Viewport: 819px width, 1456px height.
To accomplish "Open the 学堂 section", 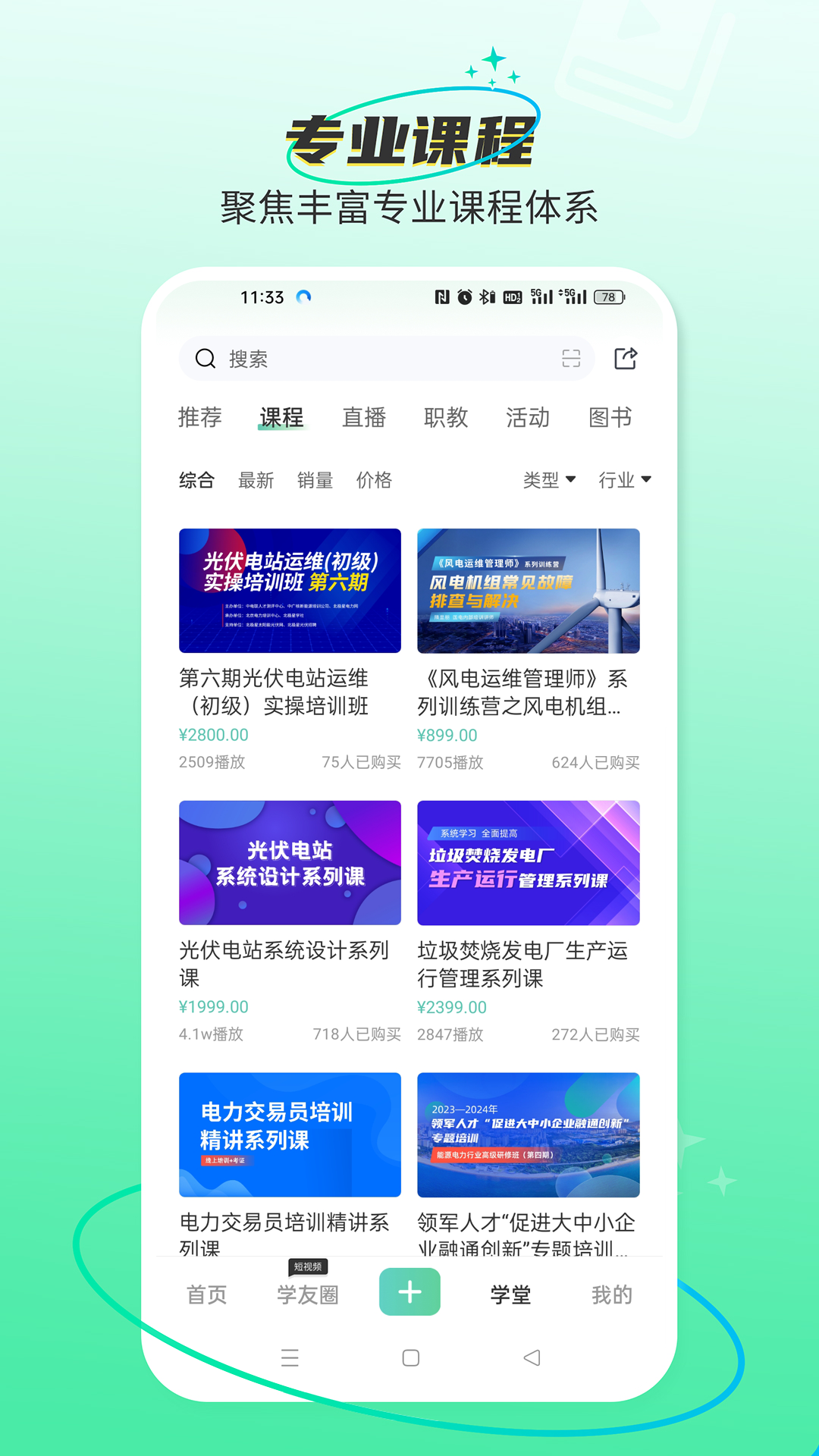I will pyautogui.click(x=510, y=1295).
